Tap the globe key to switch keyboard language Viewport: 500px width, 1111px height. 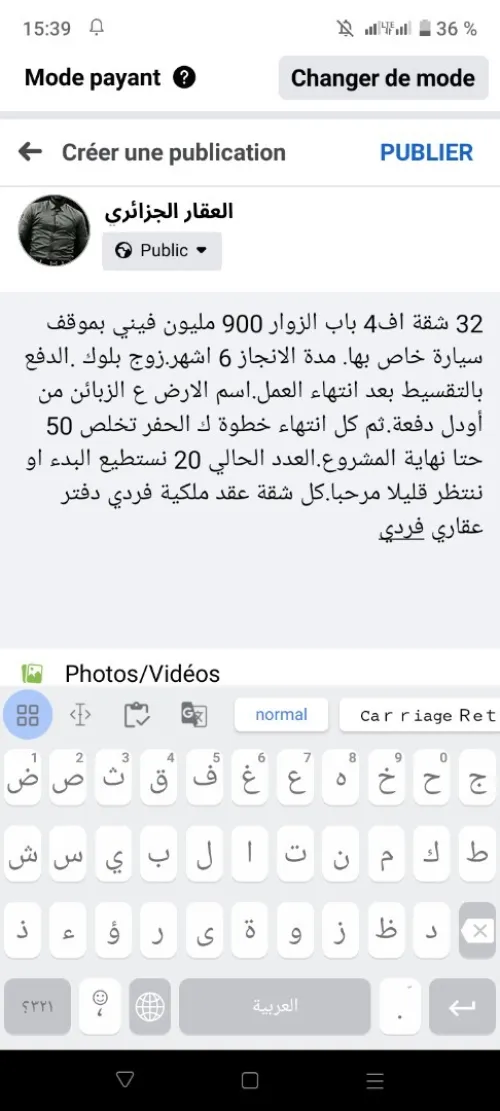click(x=149, y=1006)
